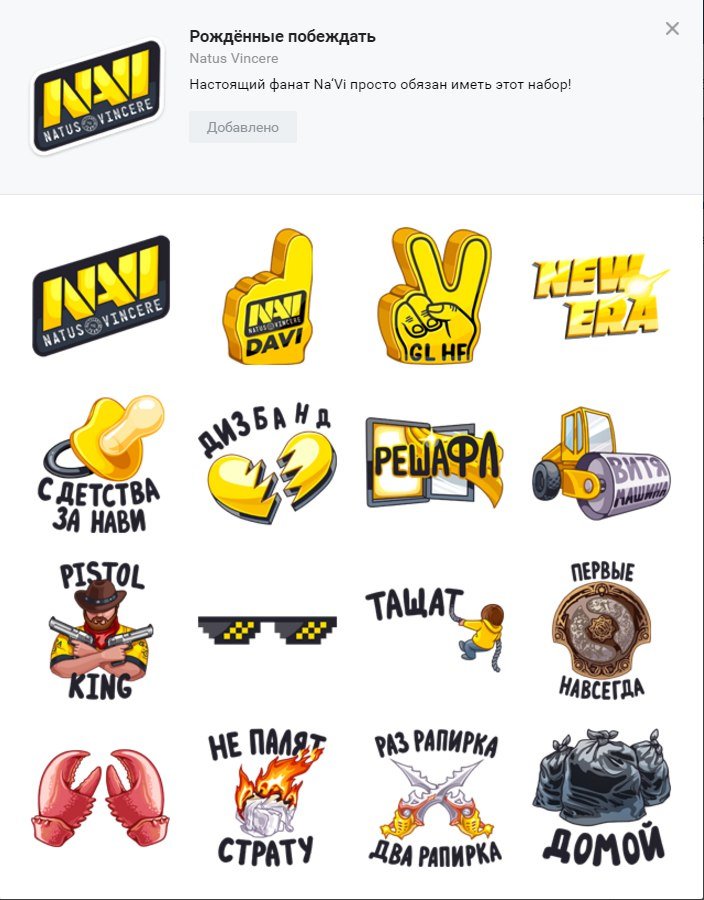Viewport: 704px width, 900px height.
Task: Tap the Pistol King sticker
Action: tap(101, 630)
